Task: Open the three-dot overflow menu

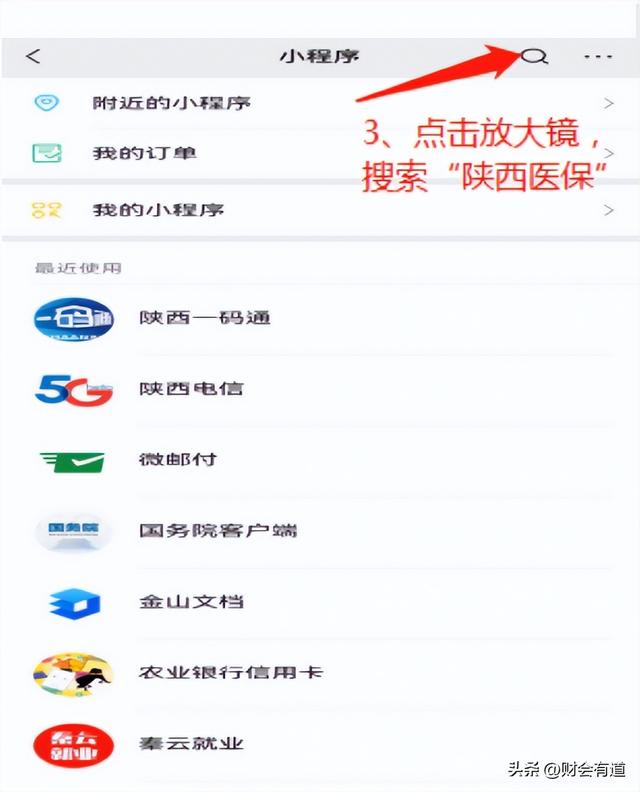Action: pos(598,56)
